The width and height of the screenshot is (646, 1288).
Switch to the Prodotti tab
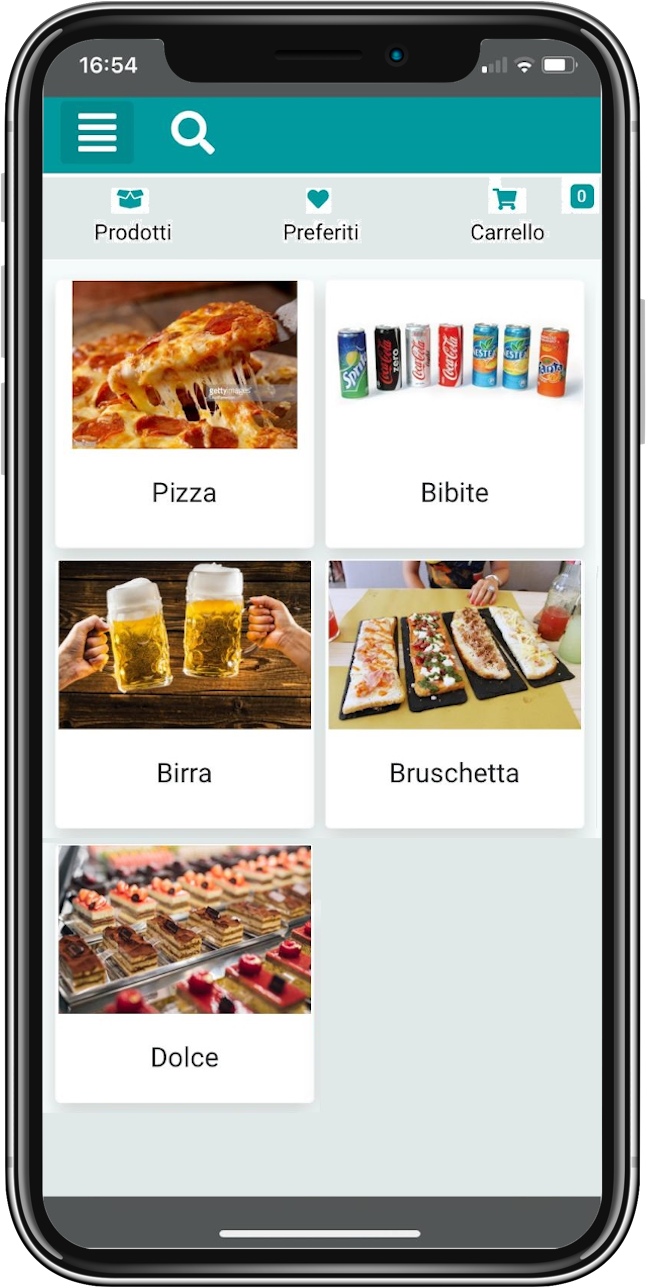(132, 215)
